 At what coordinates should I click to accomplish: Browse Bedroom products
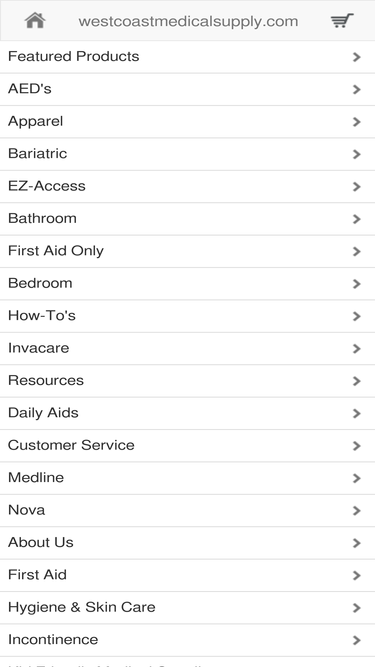(x=188, y=283)
